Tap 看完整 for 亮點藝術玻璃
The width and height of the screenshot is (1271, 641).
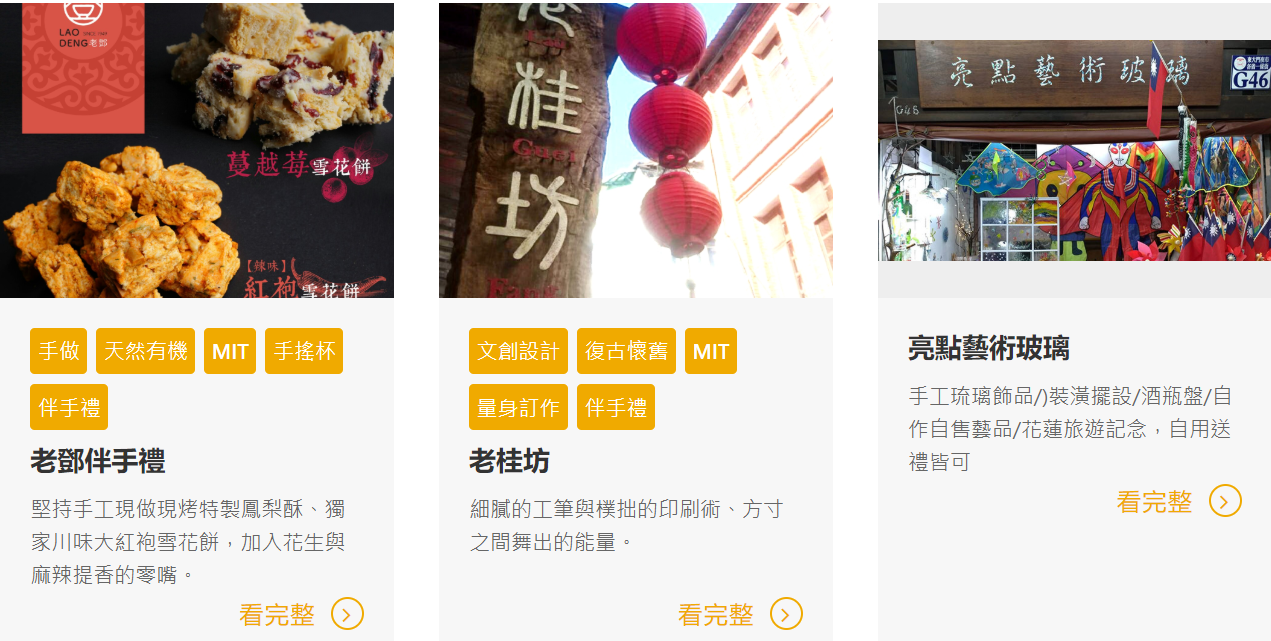(x=1178, y=501)
